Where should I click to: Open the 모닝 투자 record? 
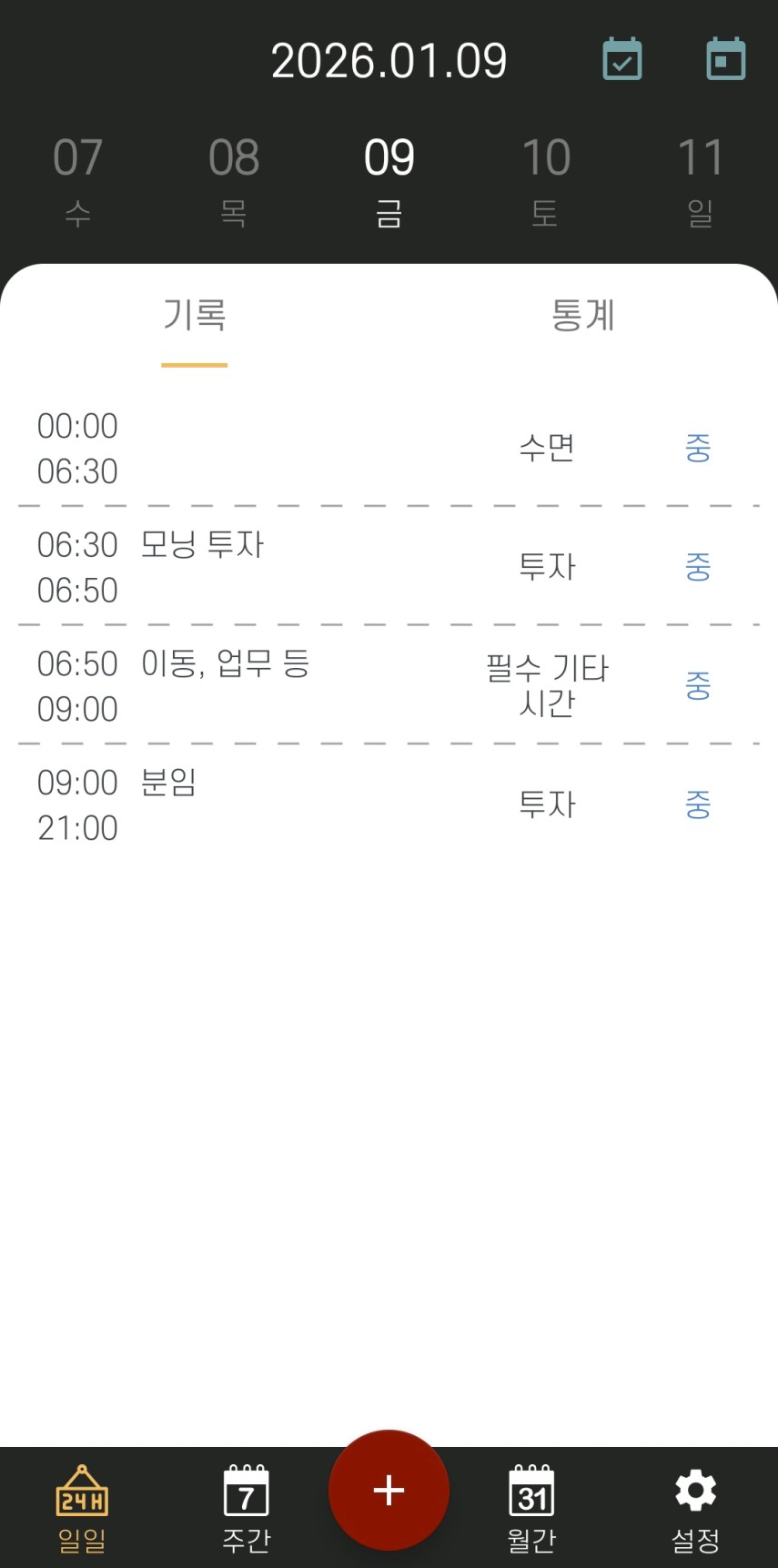389,566
